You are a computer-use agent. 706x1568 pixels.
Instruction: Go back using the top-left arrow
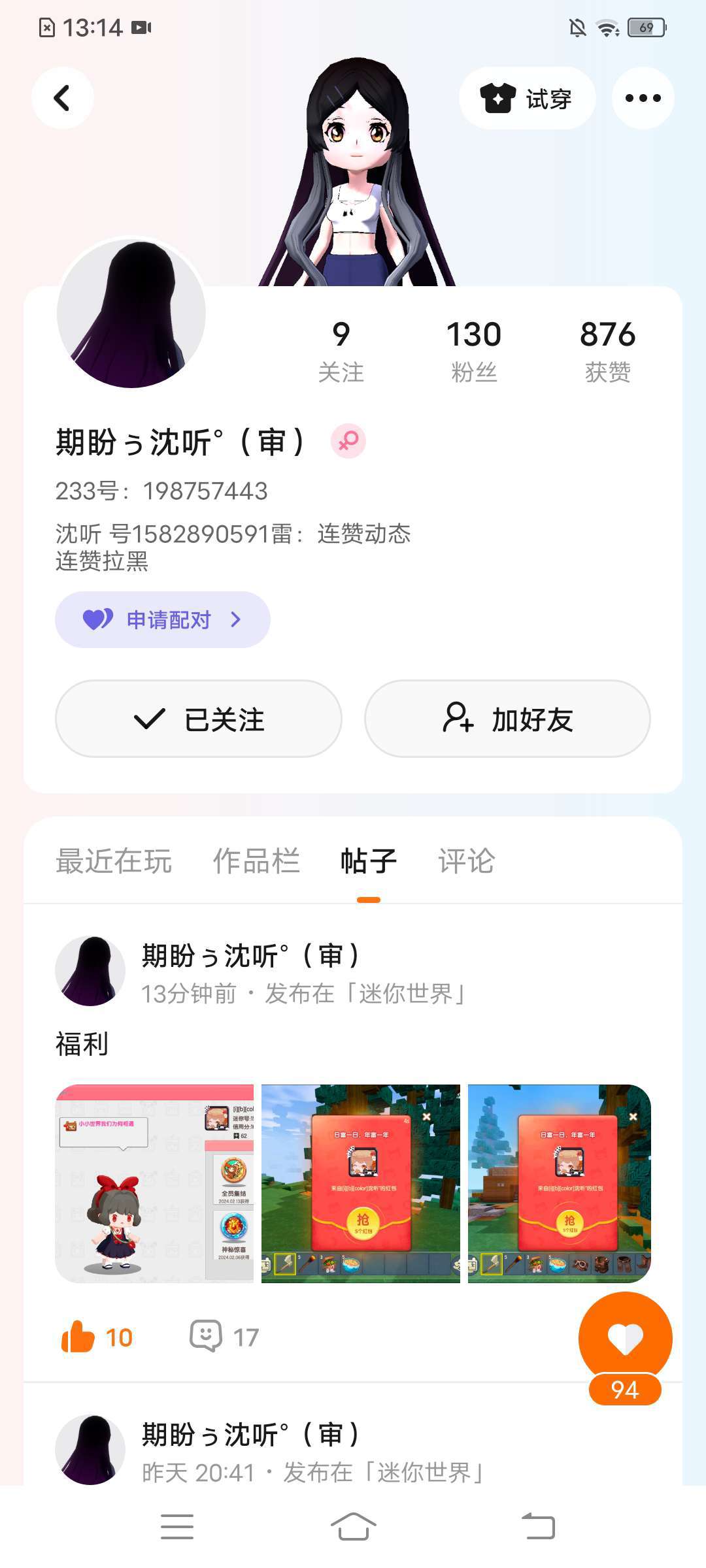click(62, 98)
